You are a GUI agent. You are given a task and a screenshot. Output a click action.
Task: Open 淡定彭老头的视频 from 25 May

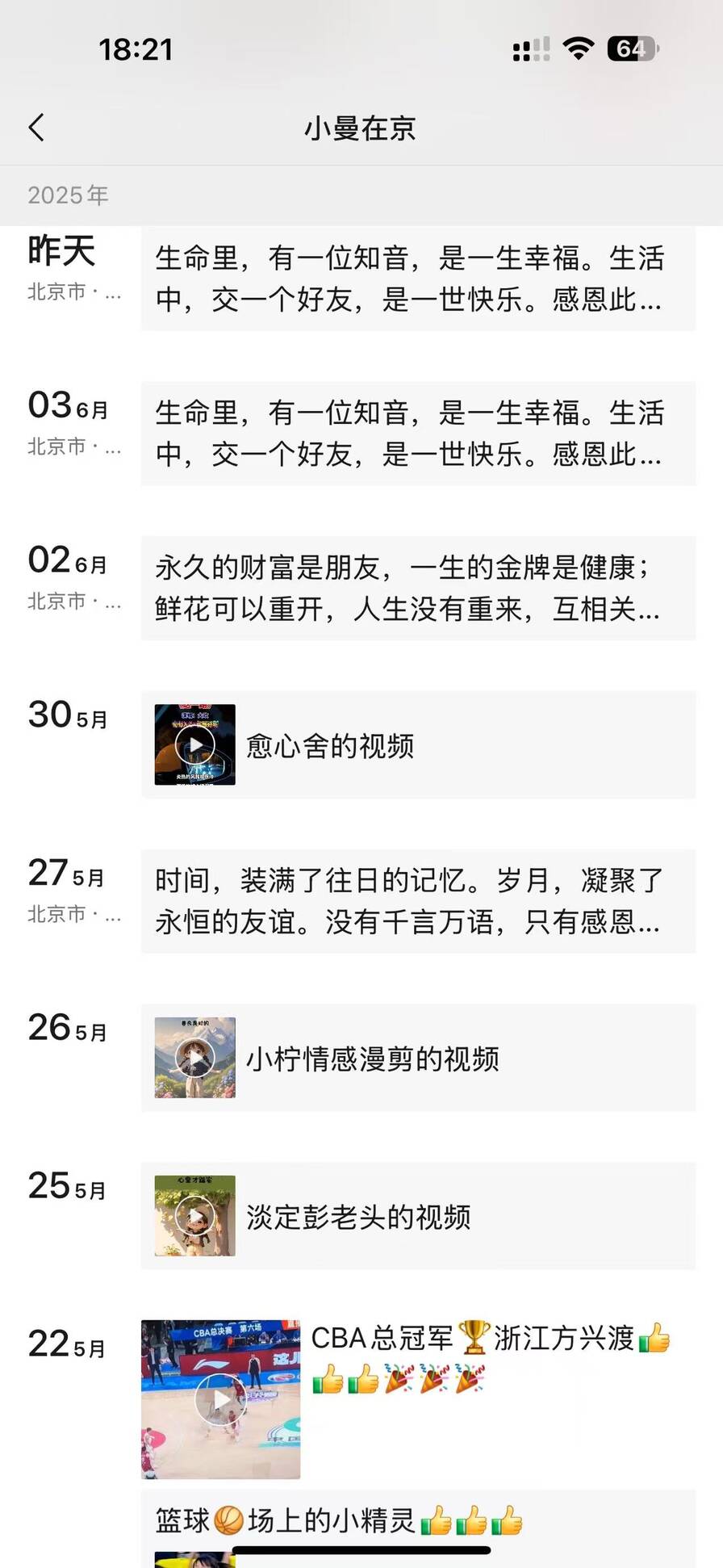(x=418, y=1216)
